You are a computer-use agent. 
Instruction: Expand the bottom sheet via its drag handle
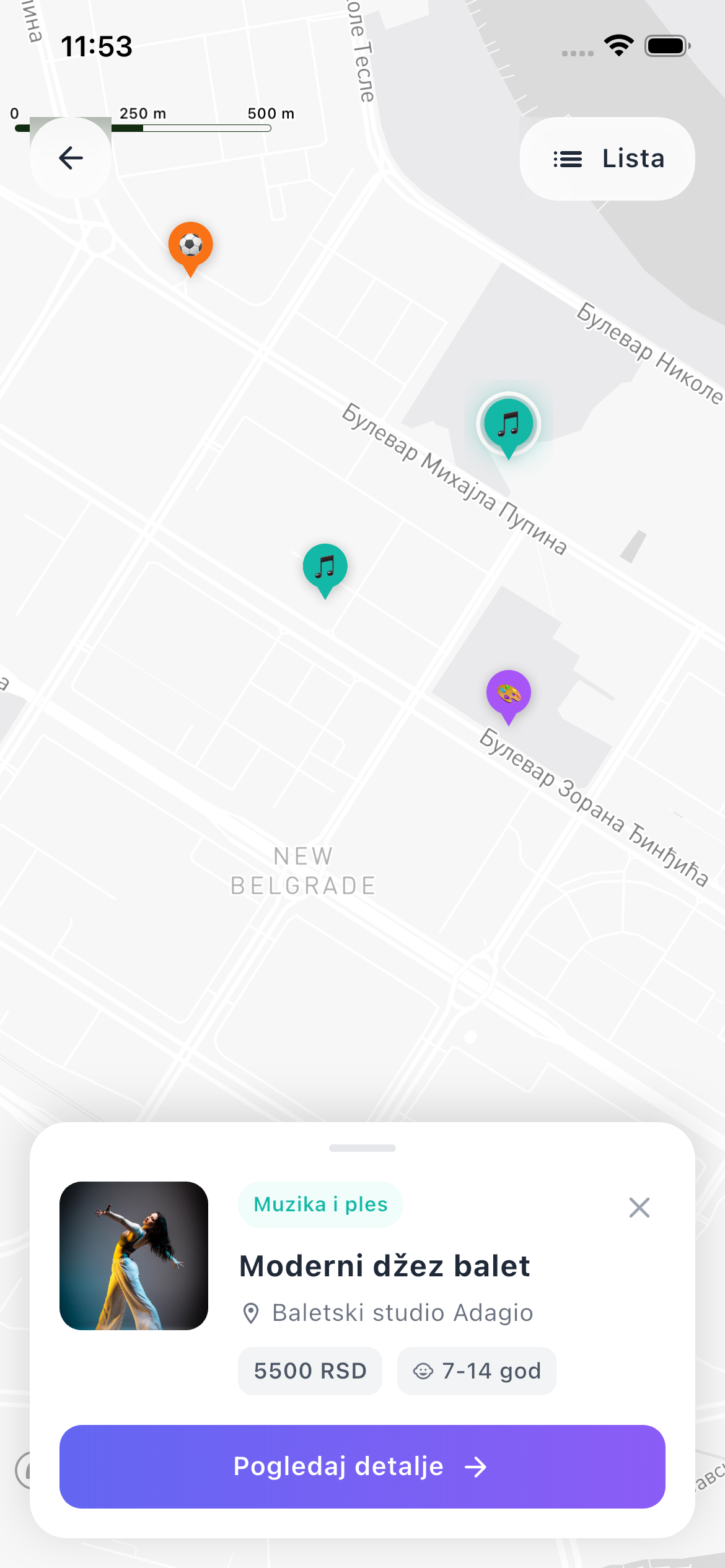[x=362, y=1146]
